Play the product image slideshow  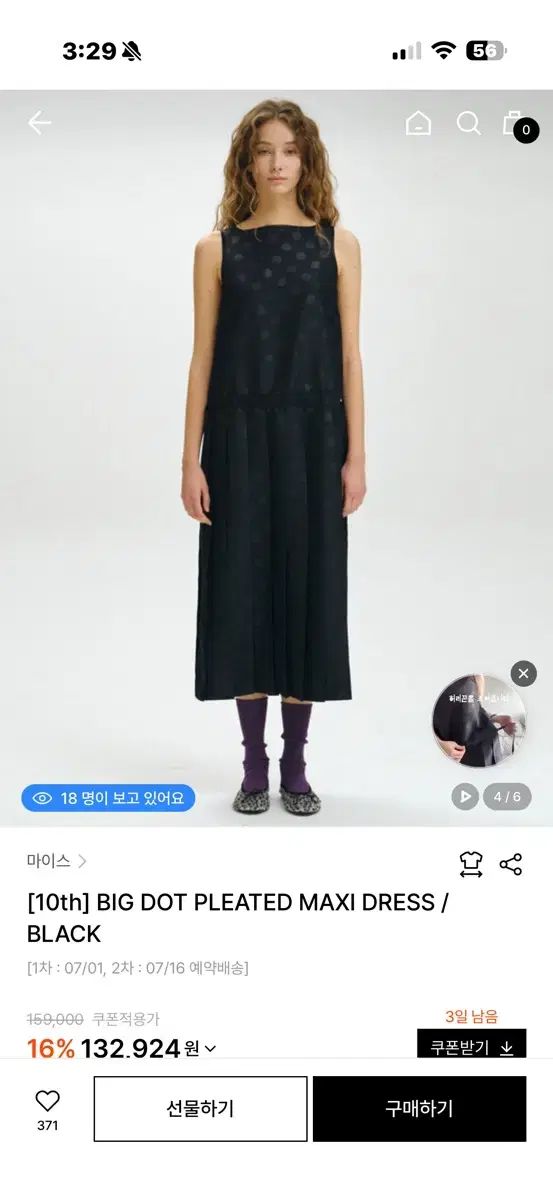coord(464,797)
